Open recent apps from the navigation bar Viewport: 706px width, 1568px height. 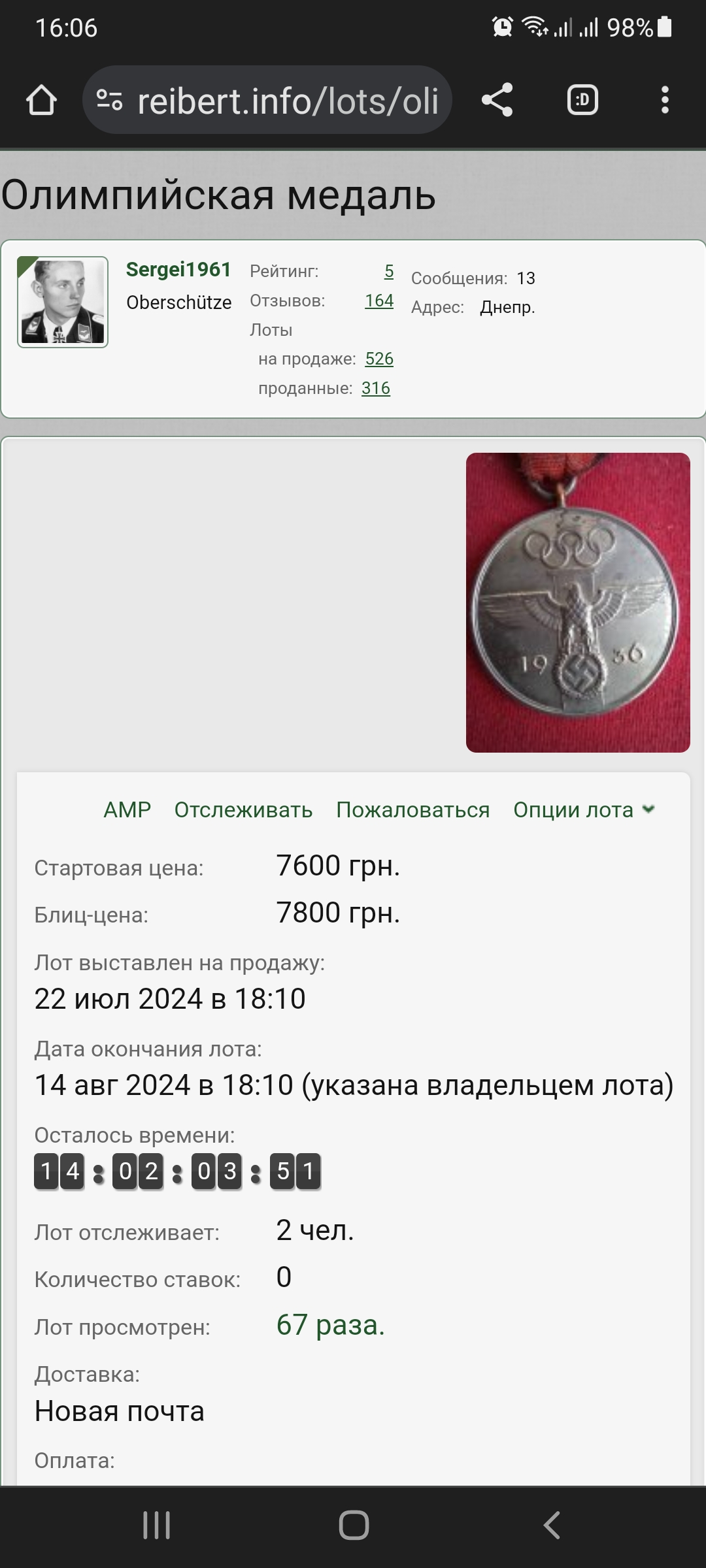pyautogui.click(x=157, y=1526)
